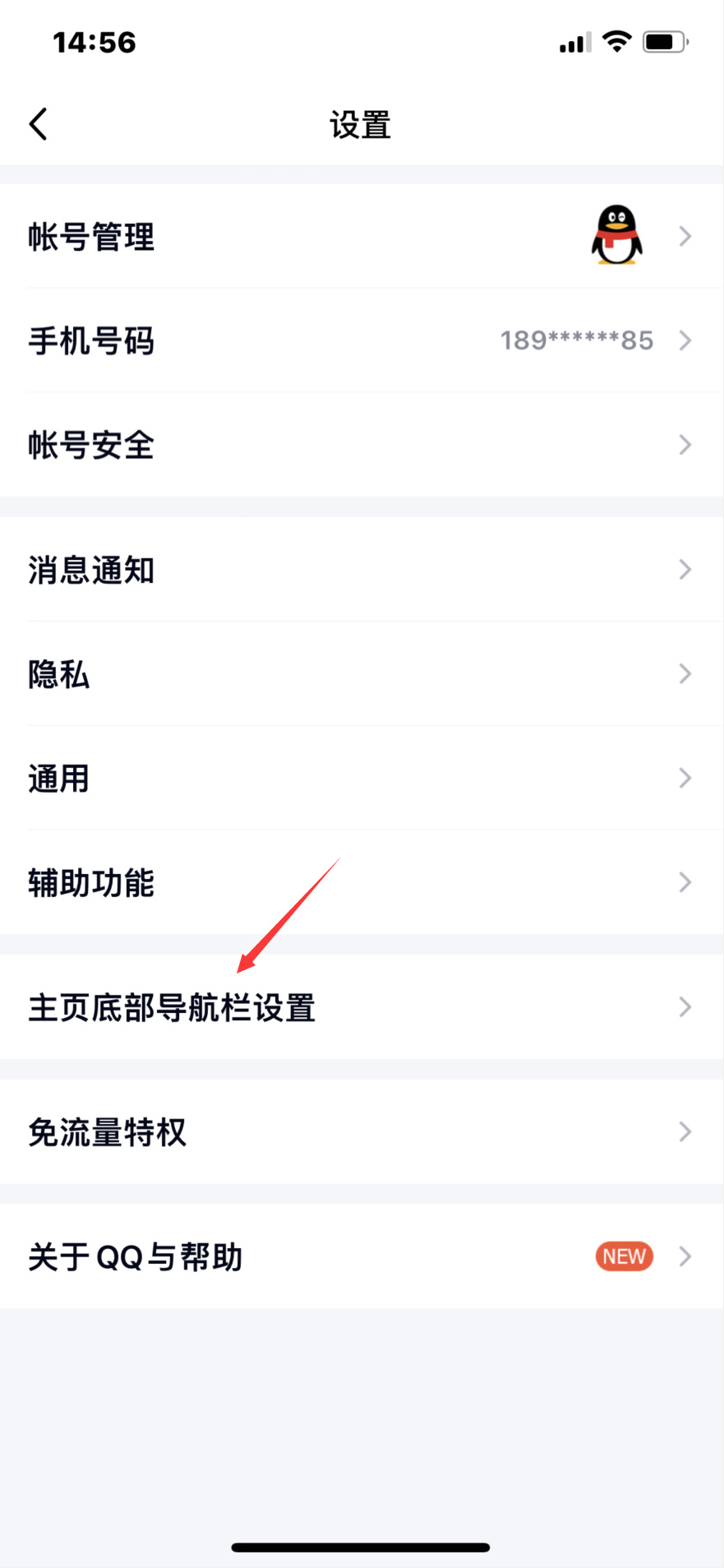This screenshot has height=1568, width=724.
Task: Open 通用 settings
Action: point(362,778)
